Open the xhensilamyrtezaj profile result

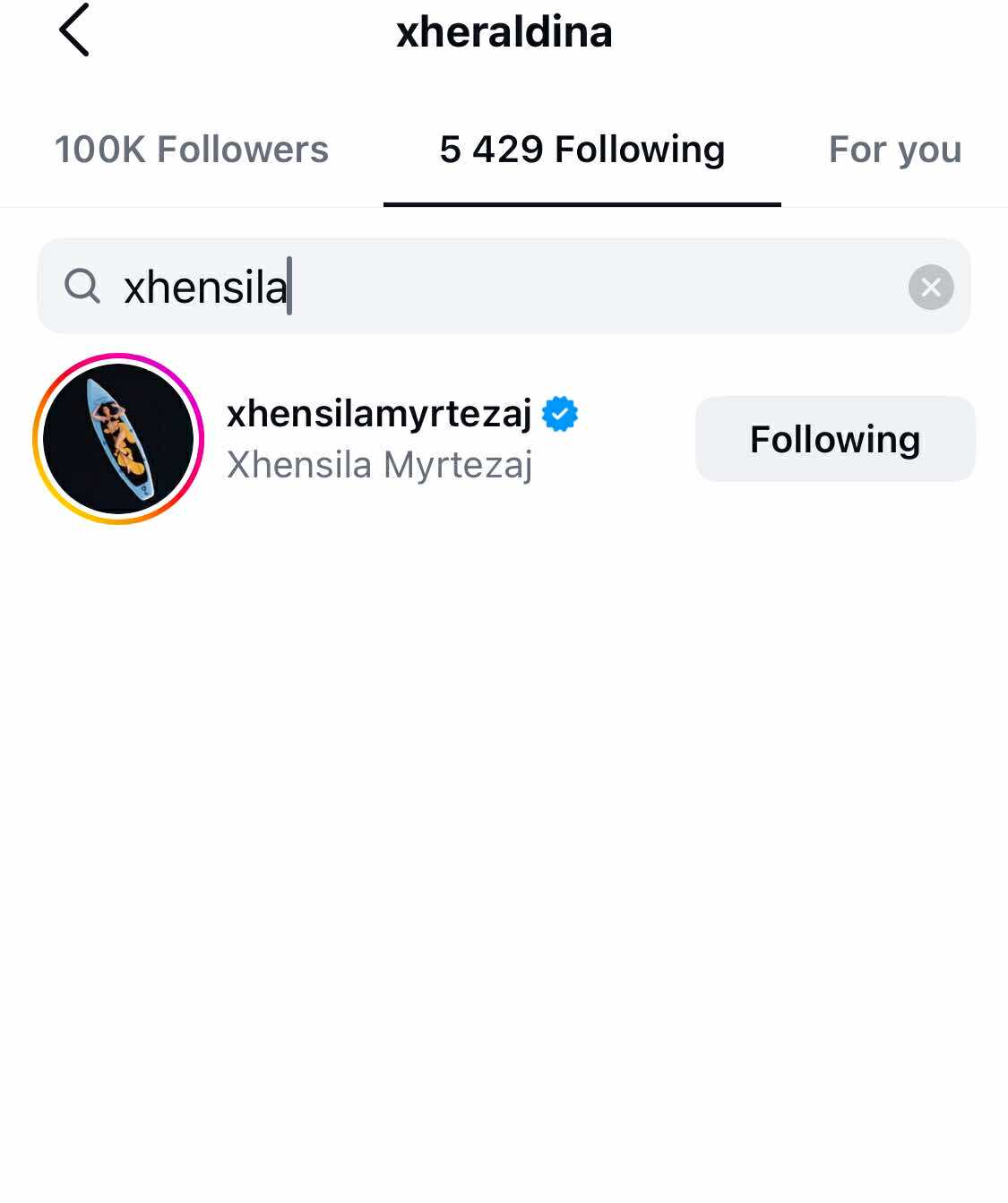click(379, 415)
